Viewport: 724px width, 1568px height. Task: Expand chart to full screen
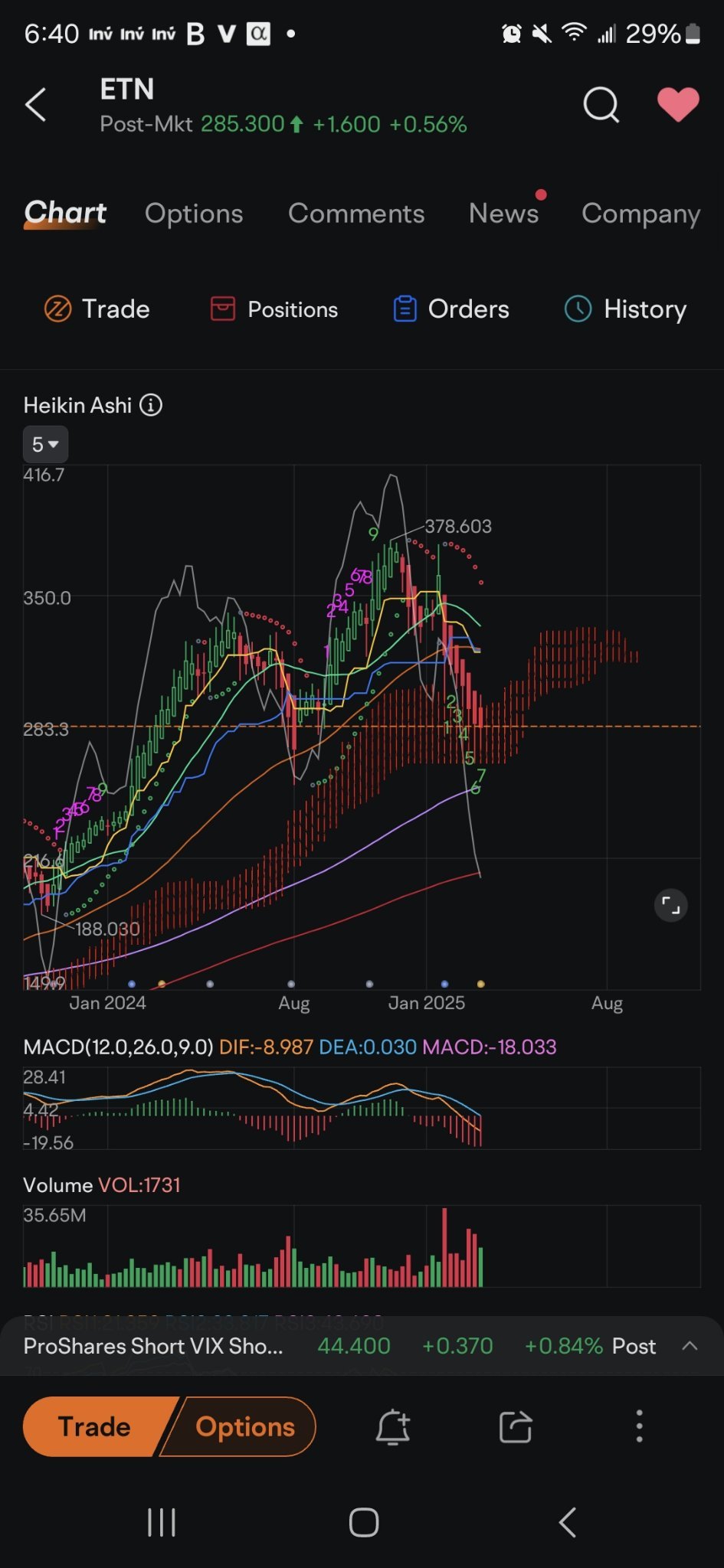(671, 906)
